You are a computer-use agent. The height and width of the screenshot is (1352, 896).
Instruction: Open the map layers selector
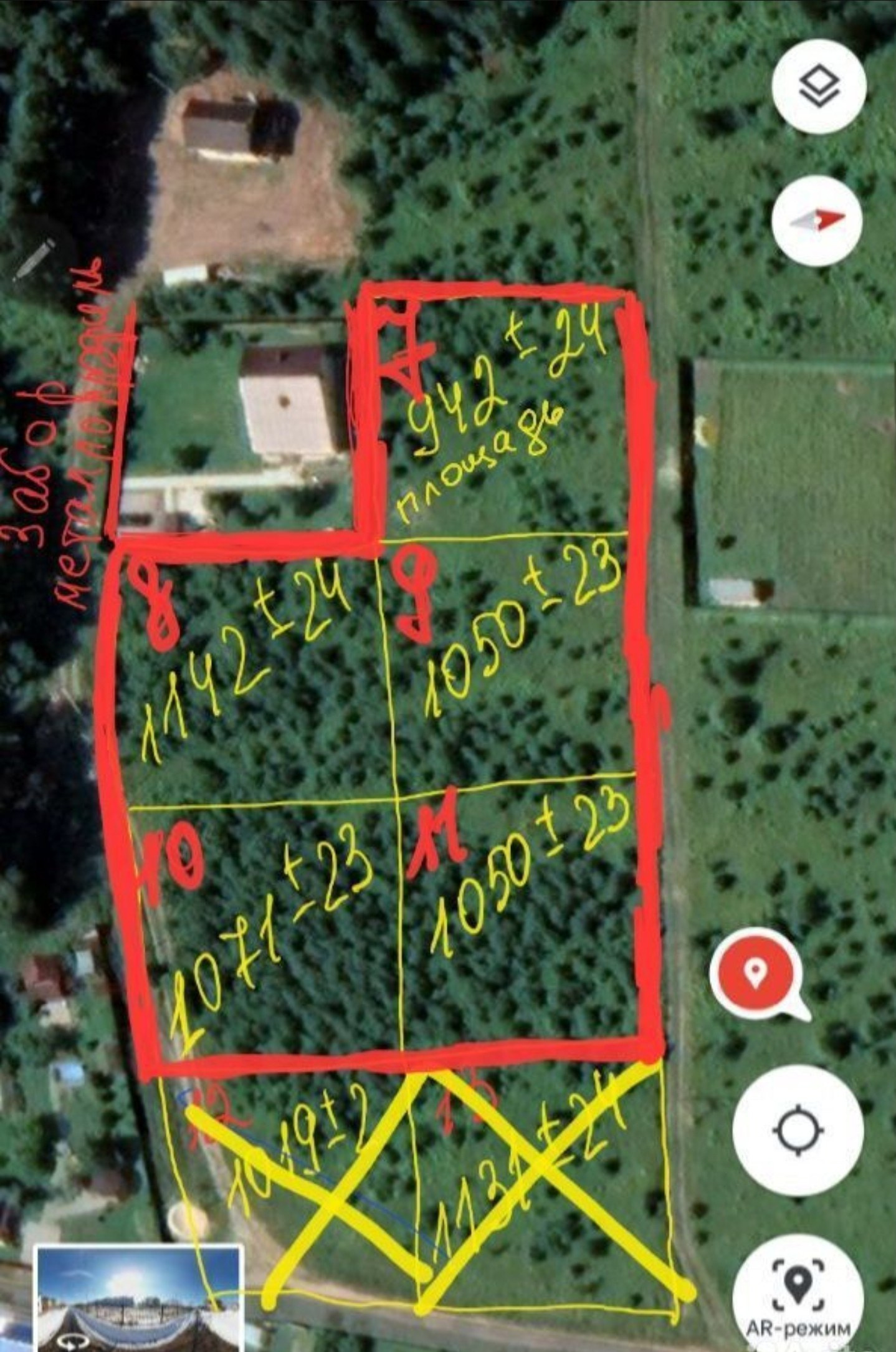click(x=819, y=87)
